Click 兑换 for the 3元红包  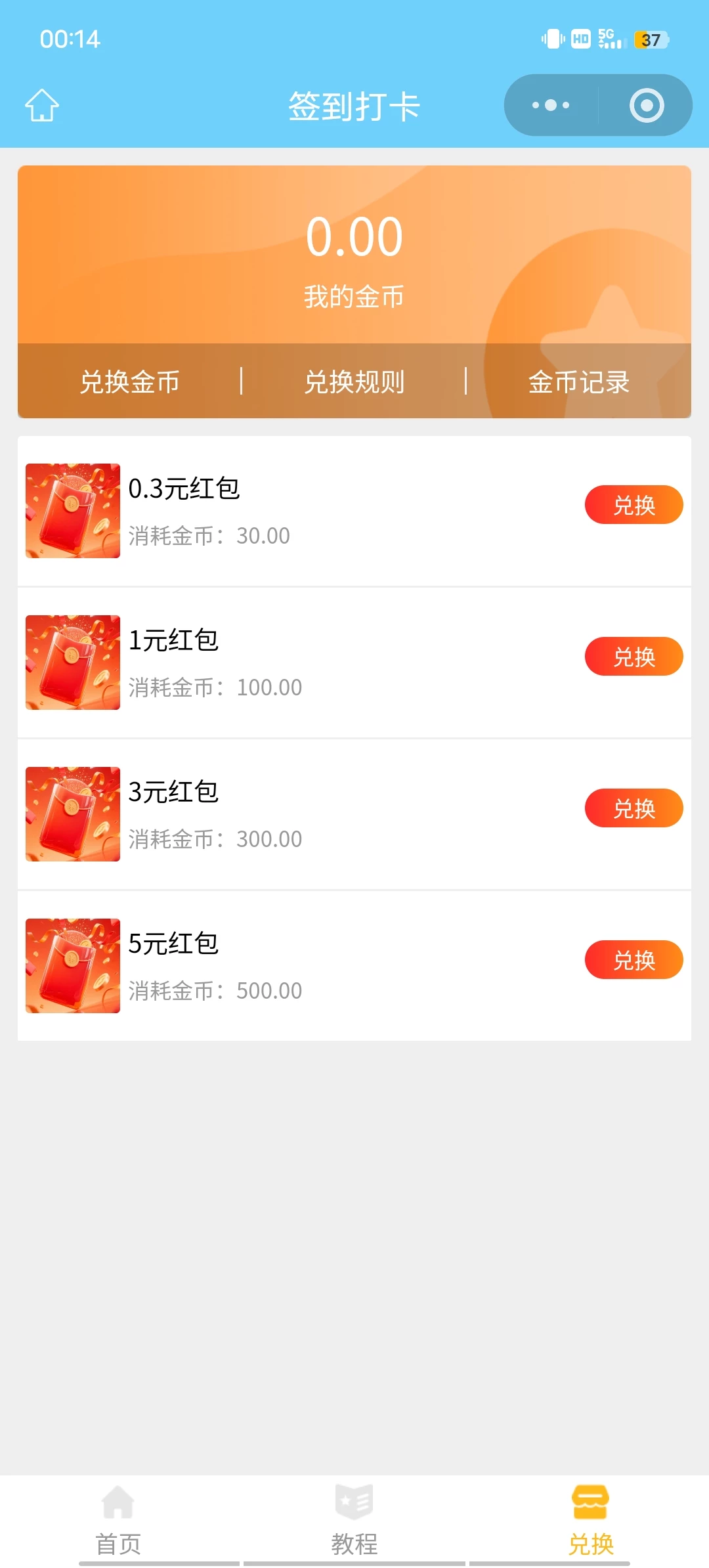pyautogui.click(x=634, y=808)
